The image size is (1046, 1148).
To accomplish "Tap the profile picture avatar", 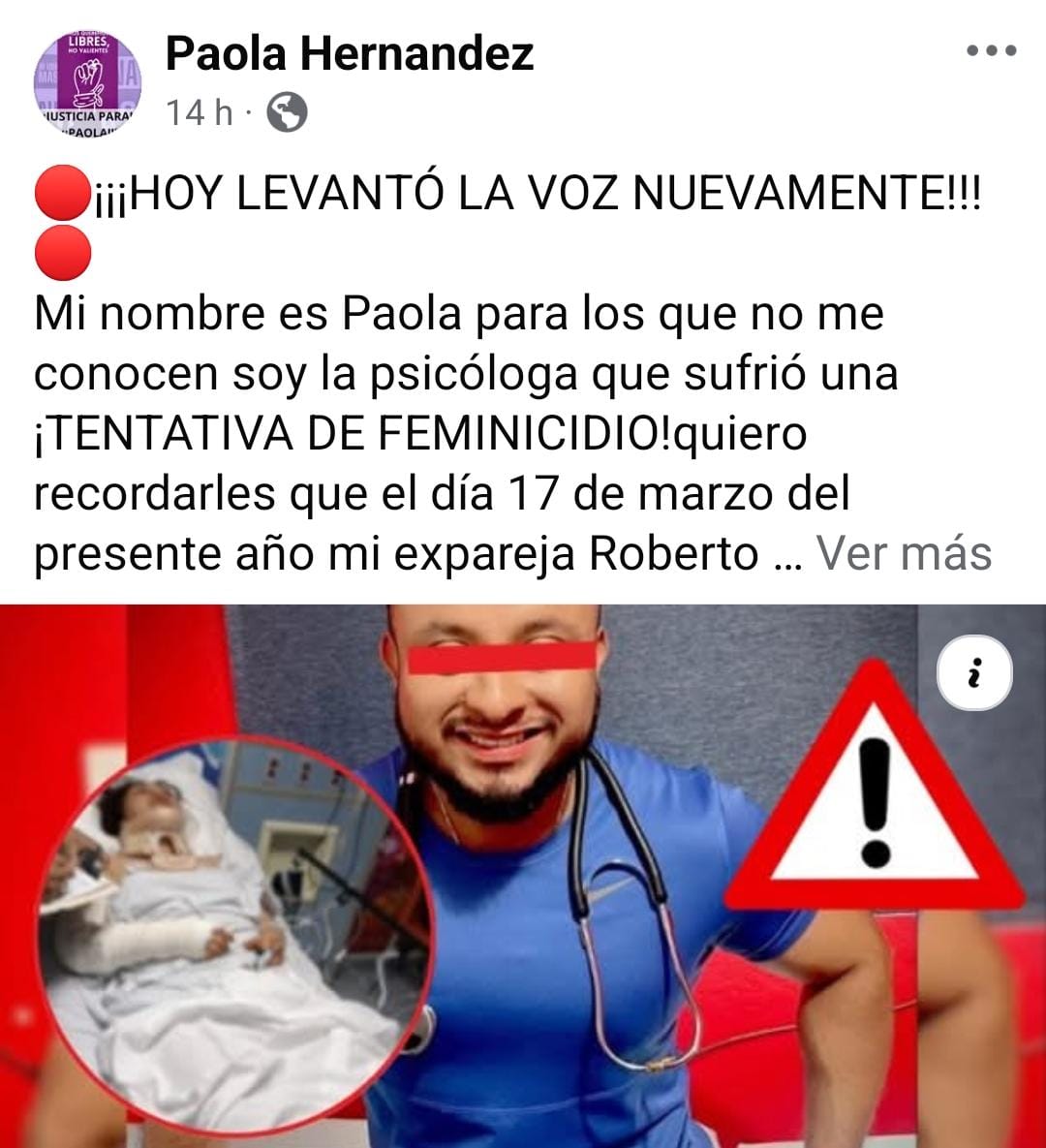I will tap(88, 84).
